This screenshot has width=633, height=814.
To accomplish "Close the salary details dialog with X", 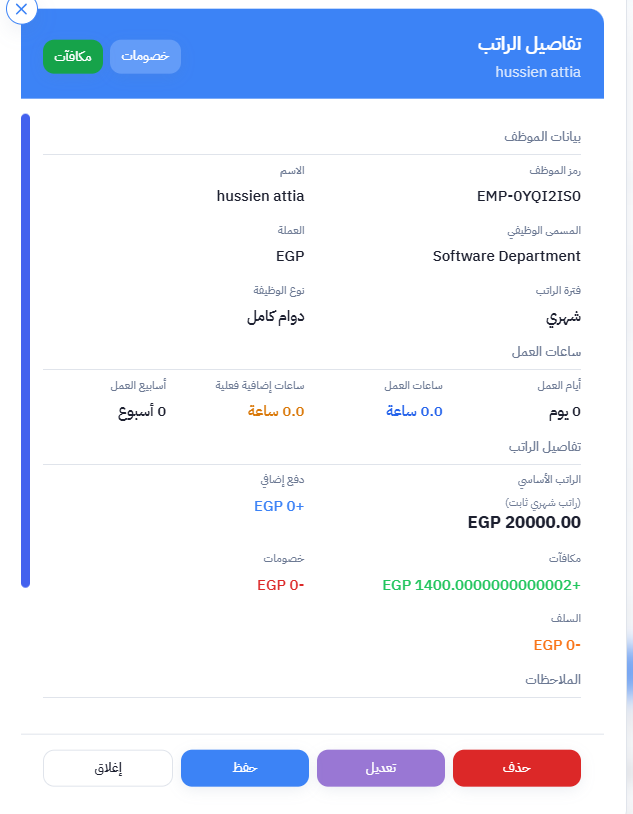I will click(21, 9).
